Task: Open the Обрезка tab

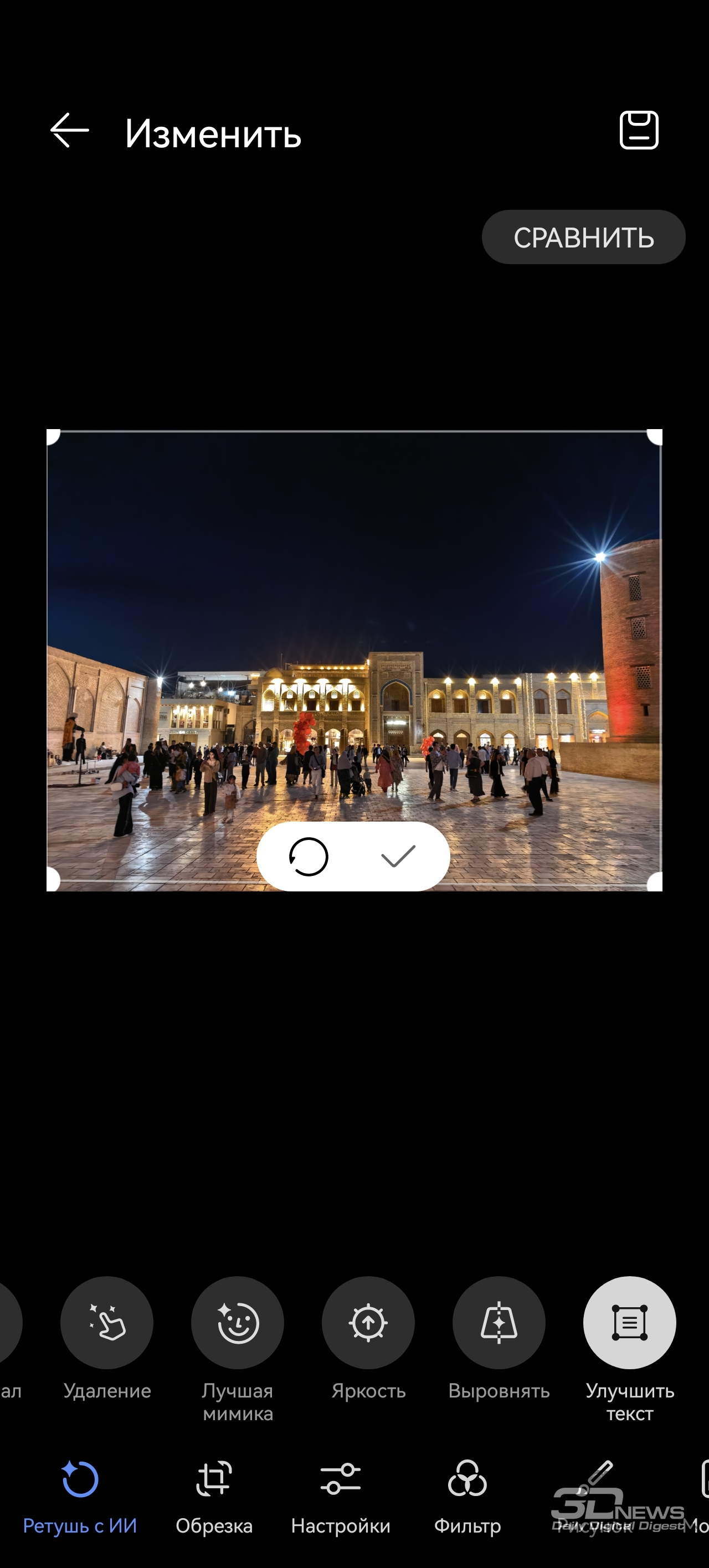Action: tap(214, 1495)
